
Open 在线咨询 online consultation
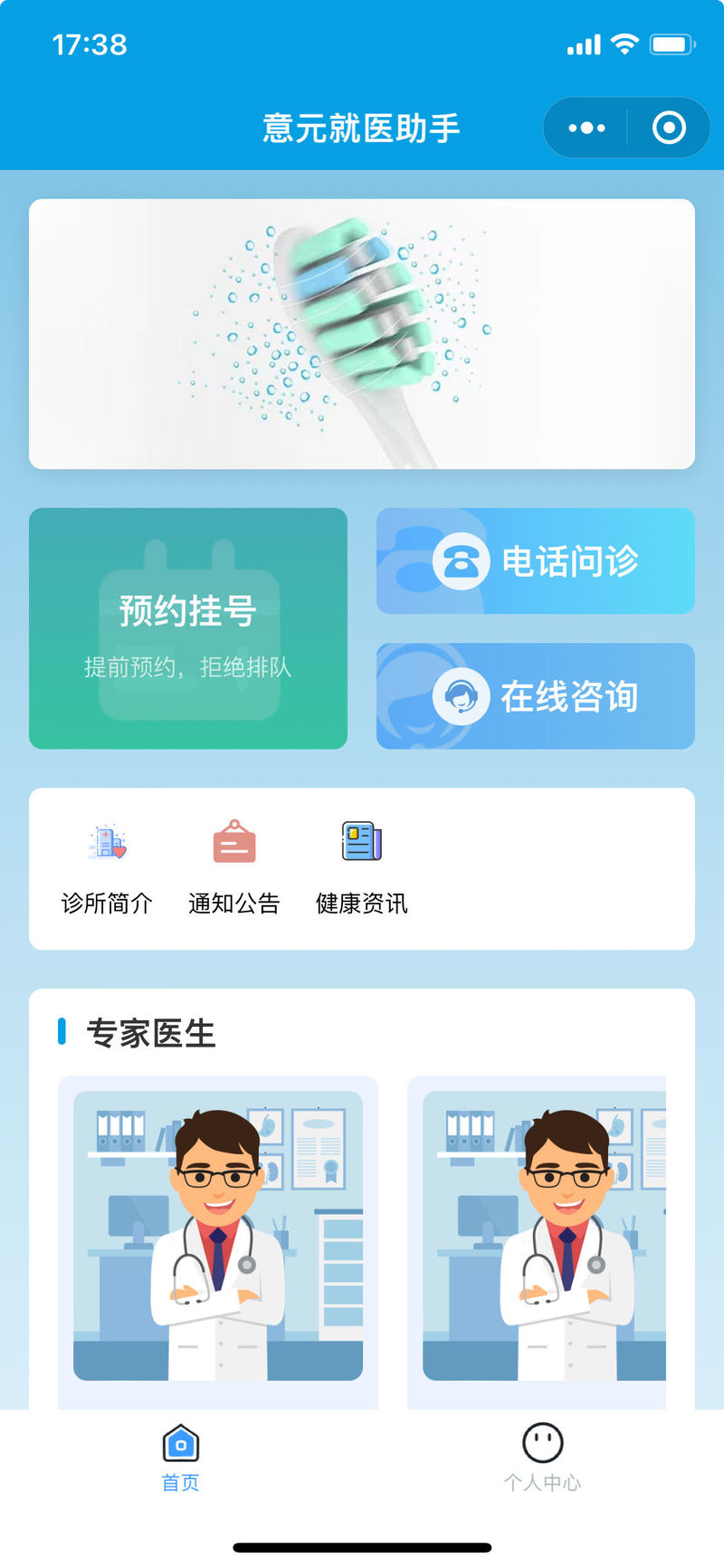(x=536, y=696)
